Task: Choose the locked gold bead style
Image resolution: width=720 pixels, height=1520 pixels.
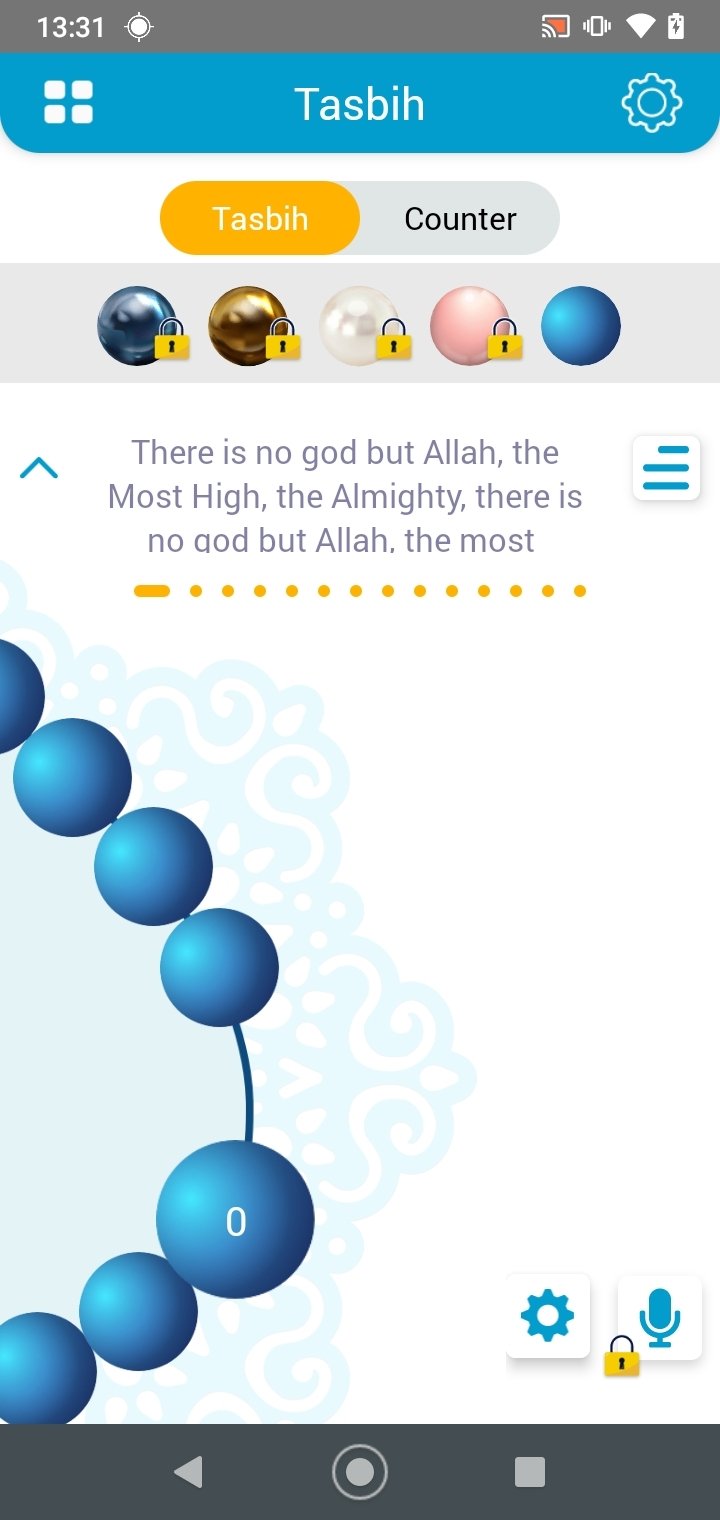Action: (x=249, y=326)
